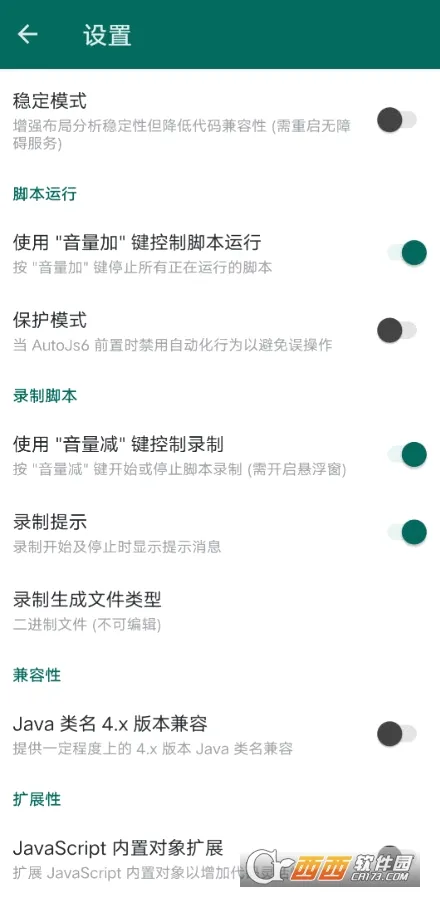Turn off the 录制提示 switch

tap(407, 532)
